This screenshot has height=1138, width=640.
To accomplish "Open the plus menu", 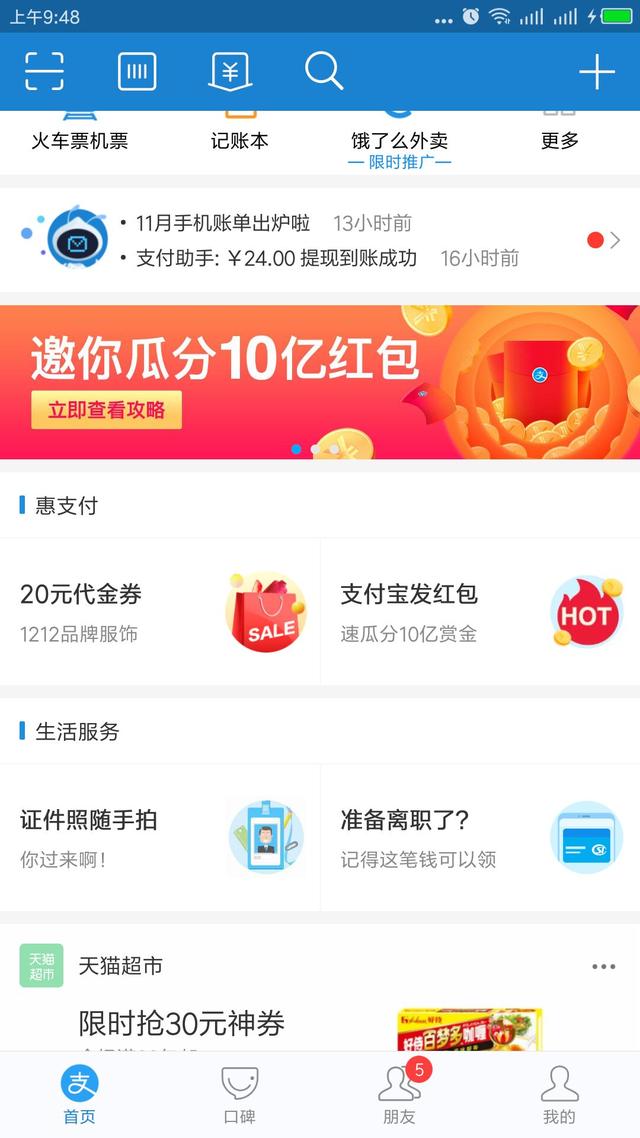I will click(x=596, y=71).
